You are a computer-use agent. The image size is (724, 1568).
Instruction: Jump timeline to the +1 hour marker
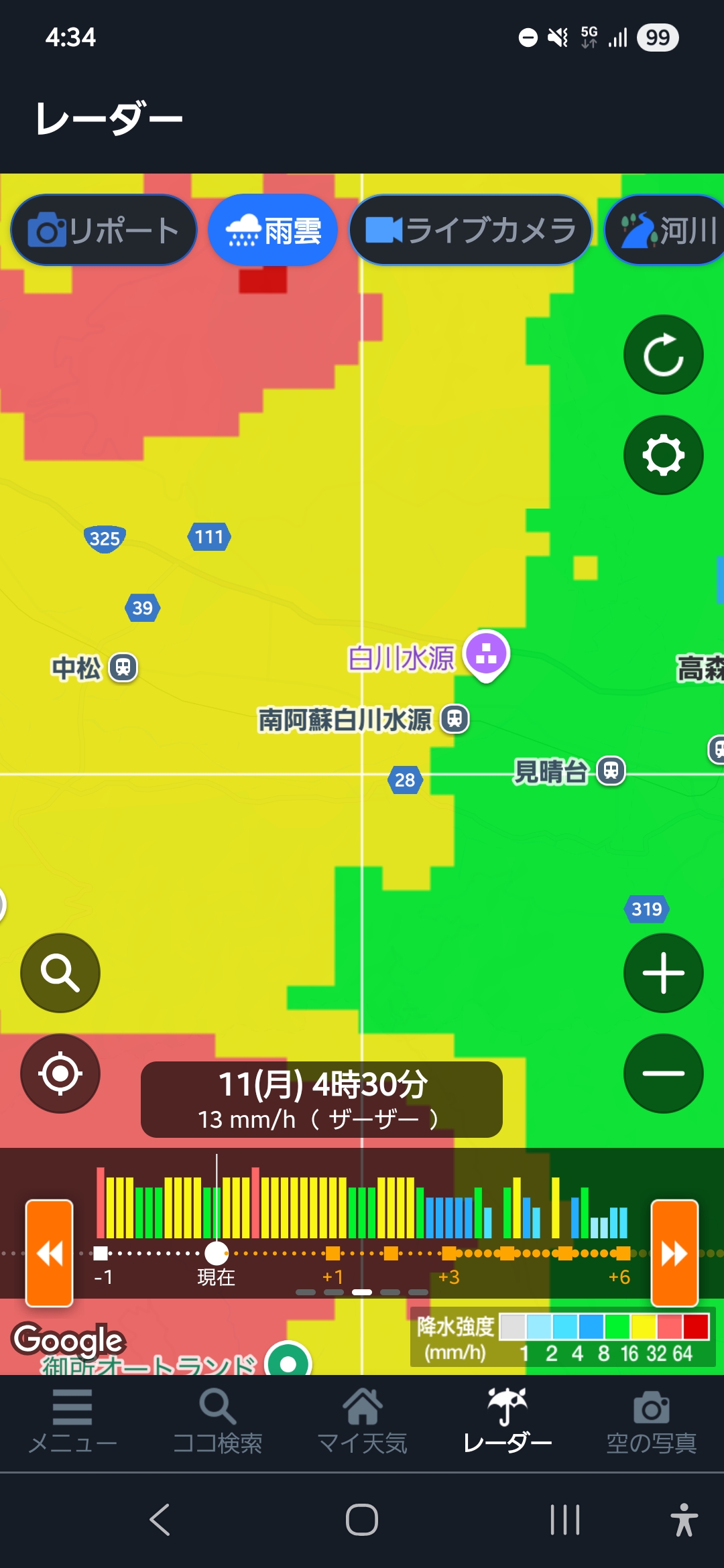click(x=333, y=1253)
